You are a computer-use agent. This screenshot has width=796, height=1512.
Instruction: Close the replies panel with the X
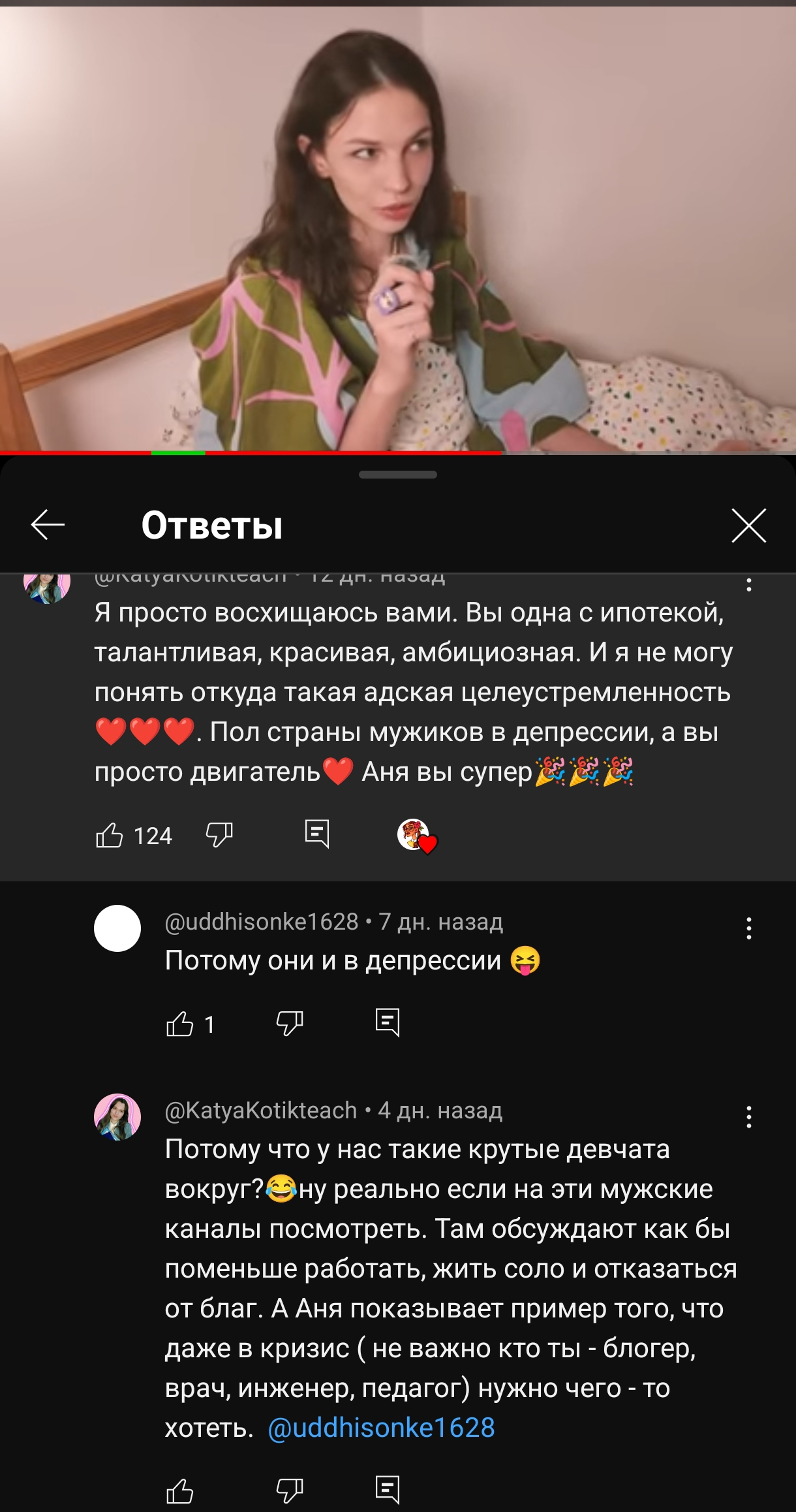pos(748,525)
